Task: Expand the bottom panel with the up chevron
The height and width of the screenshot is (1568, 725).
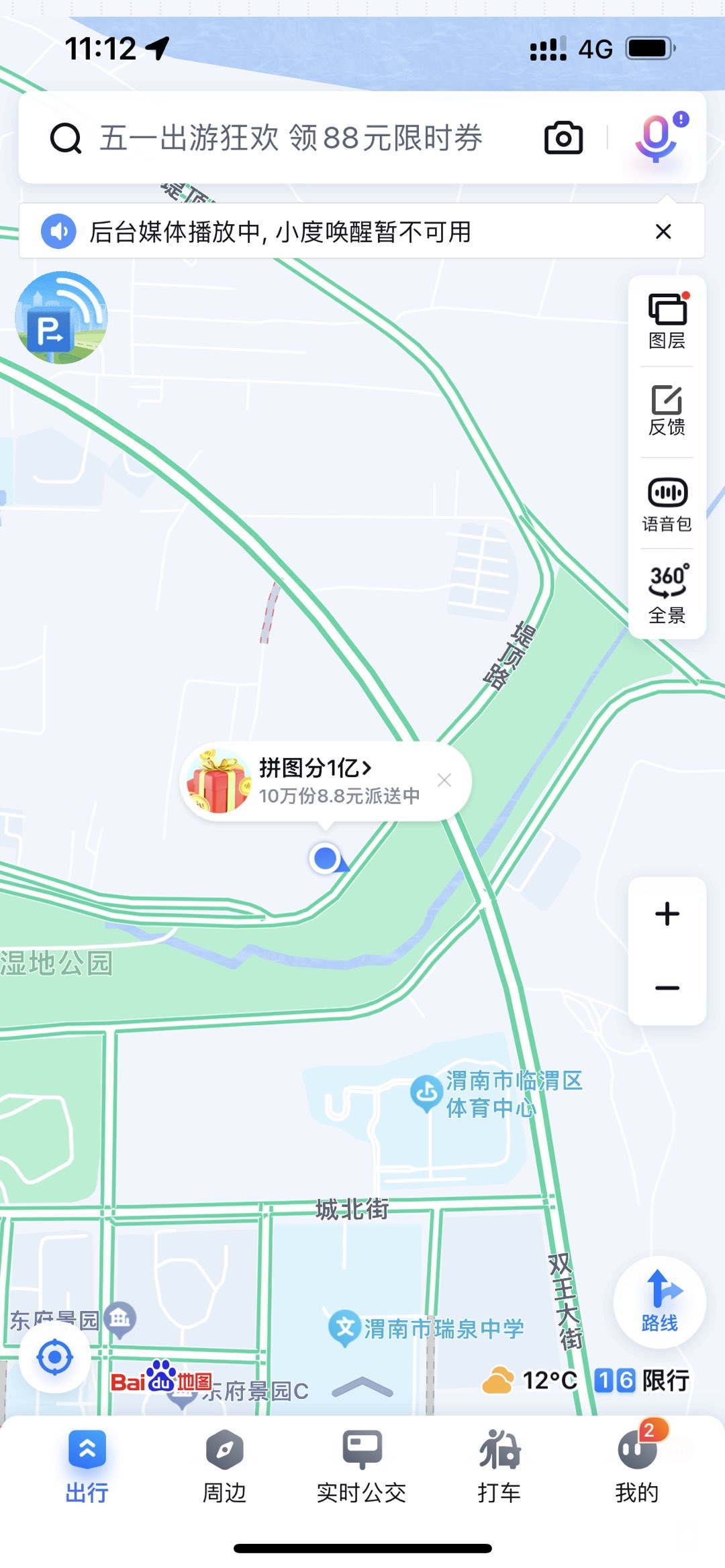Action: point(362,1386)
